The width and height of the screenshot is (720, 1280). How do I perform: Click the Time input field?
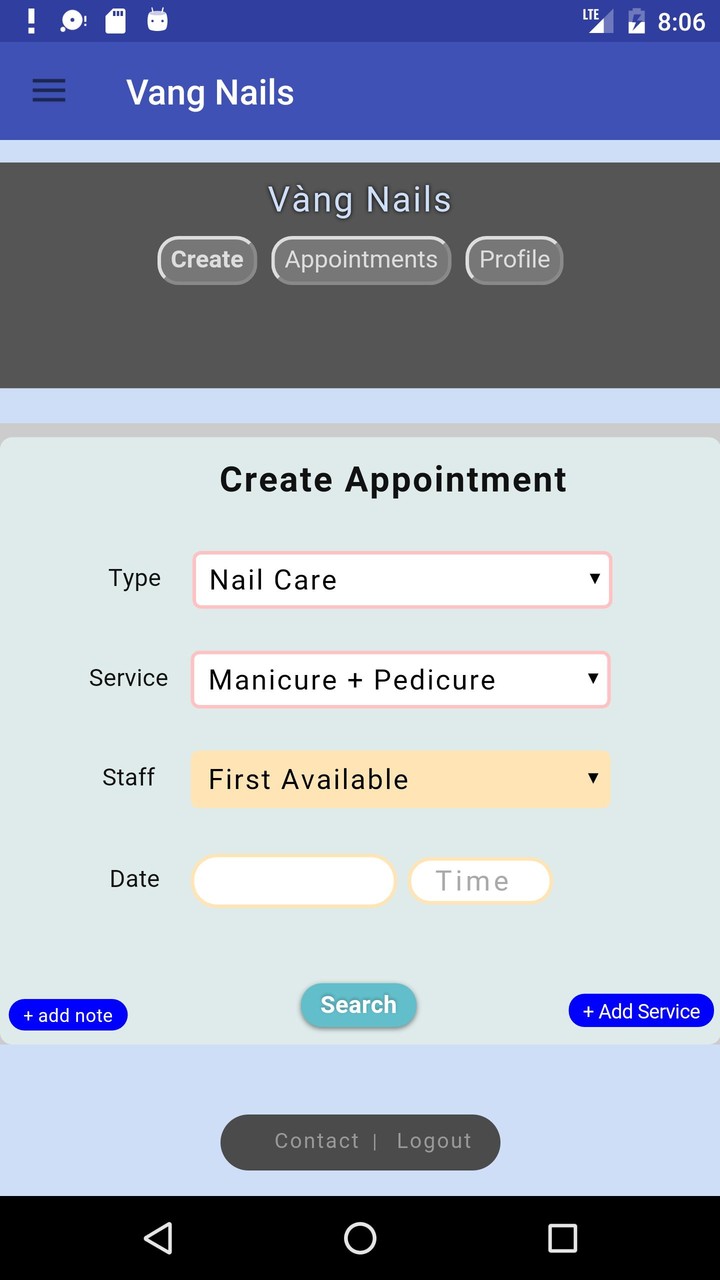tap(480, 880)
